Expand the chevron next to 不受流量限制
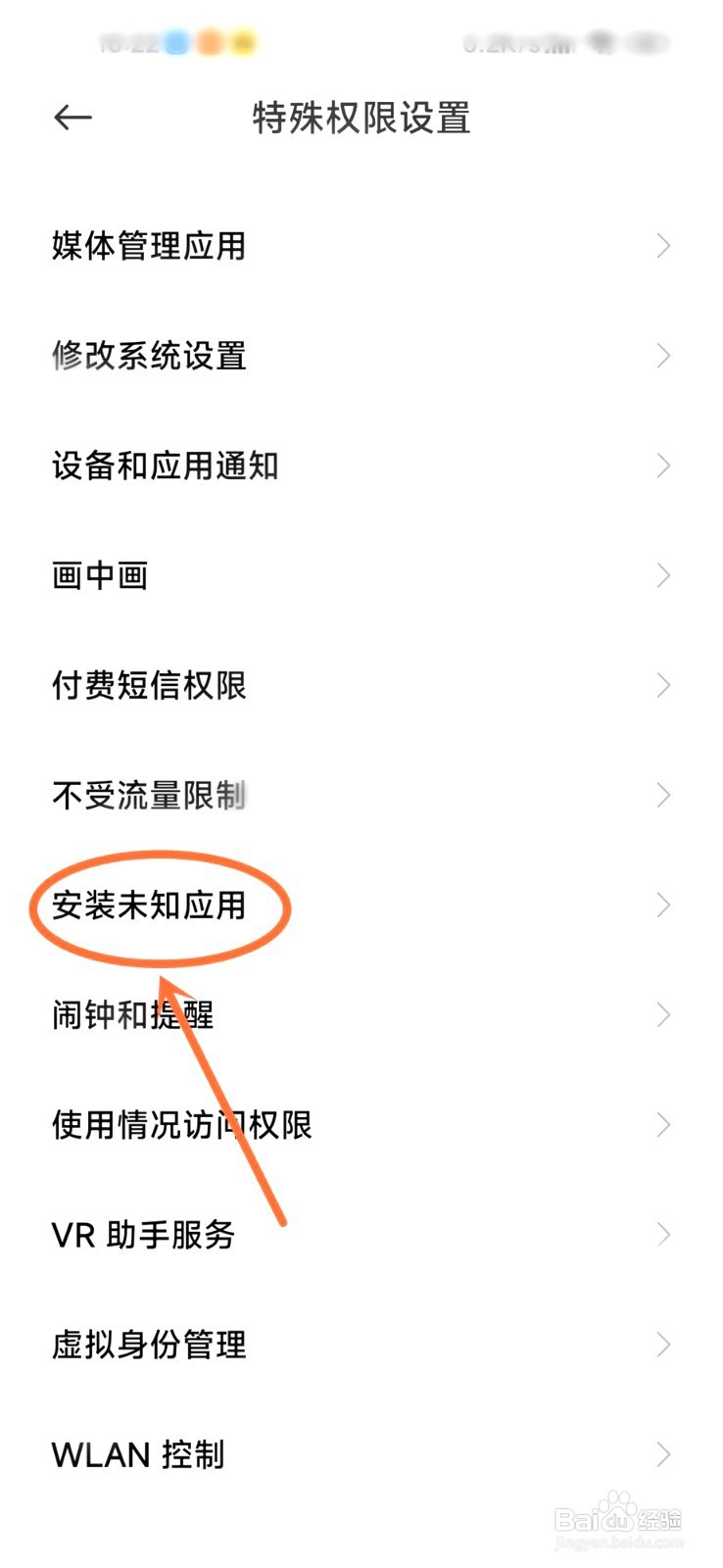 tap(662, 796)
